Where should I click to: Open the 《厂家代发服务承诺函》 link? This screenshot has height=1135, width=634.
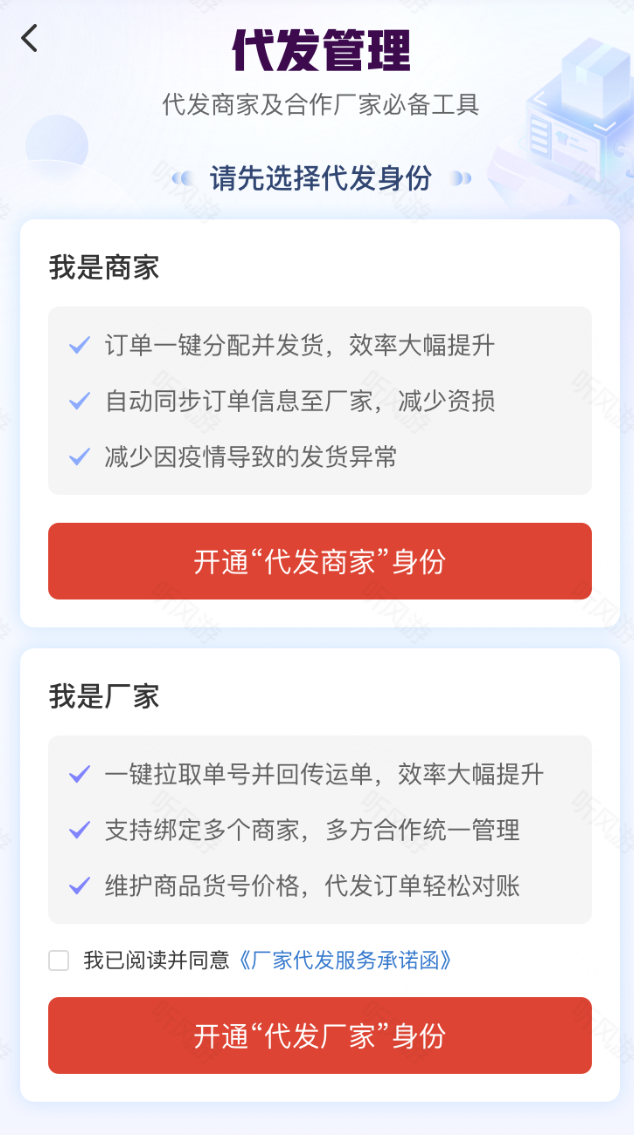click(347, 961)
